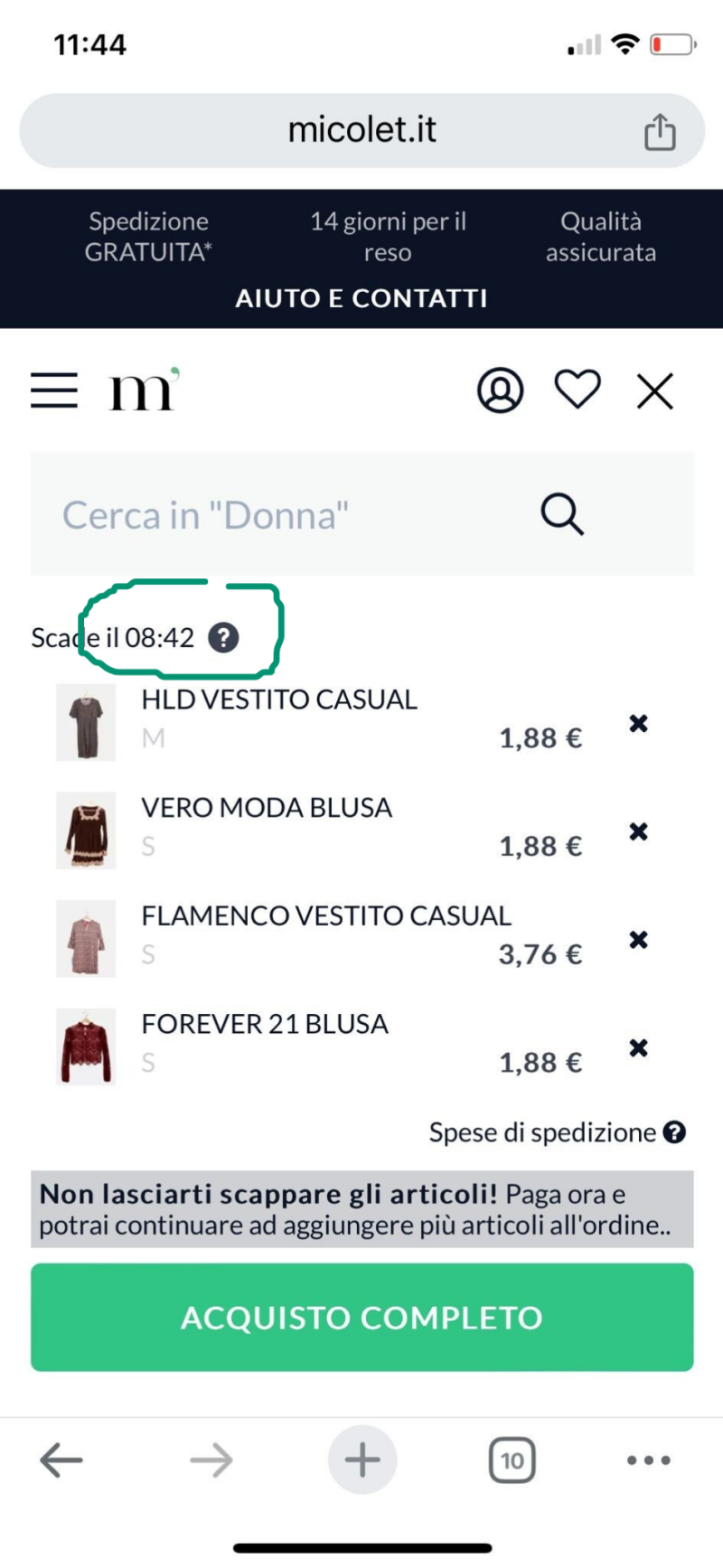Open the HLD dress thumbnail image
The height and width of the screenshot is (1568, 723).
pyautogui.click(x=86, y=722)
